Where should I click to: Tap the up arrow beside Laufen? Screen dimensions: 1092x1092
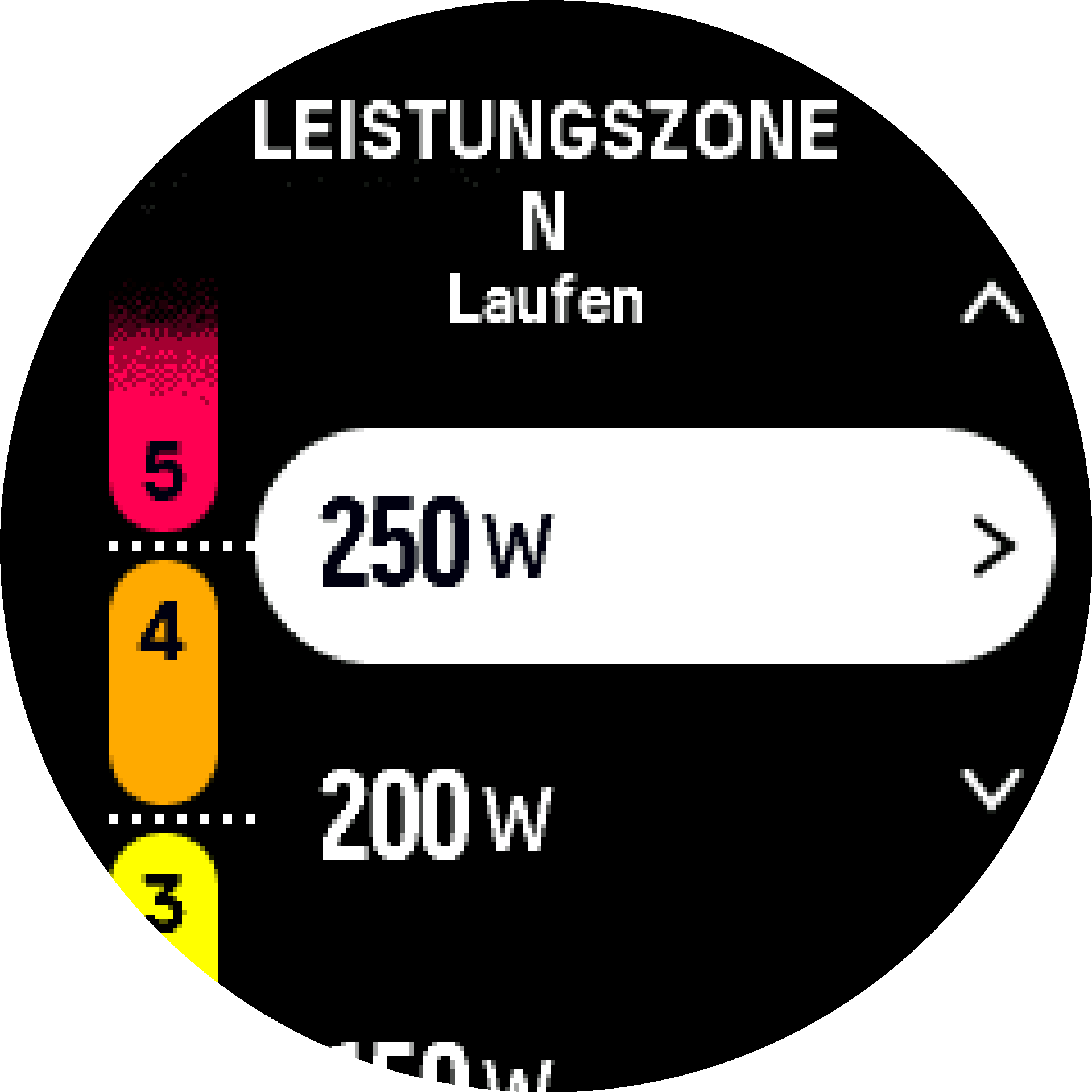tap(991, 304)
